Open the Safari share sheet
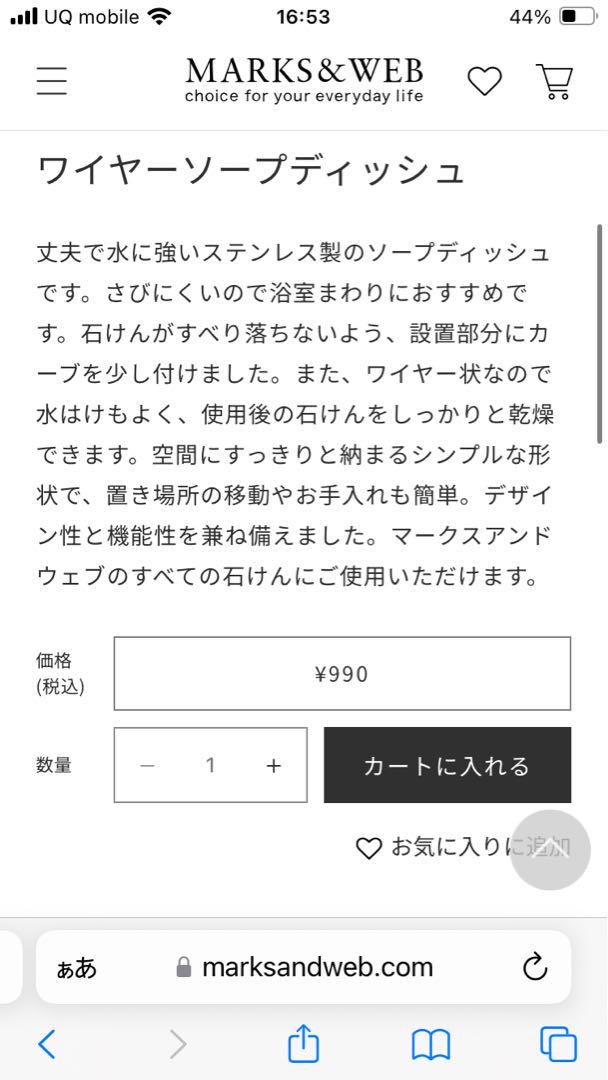 tap(304, 1043)
